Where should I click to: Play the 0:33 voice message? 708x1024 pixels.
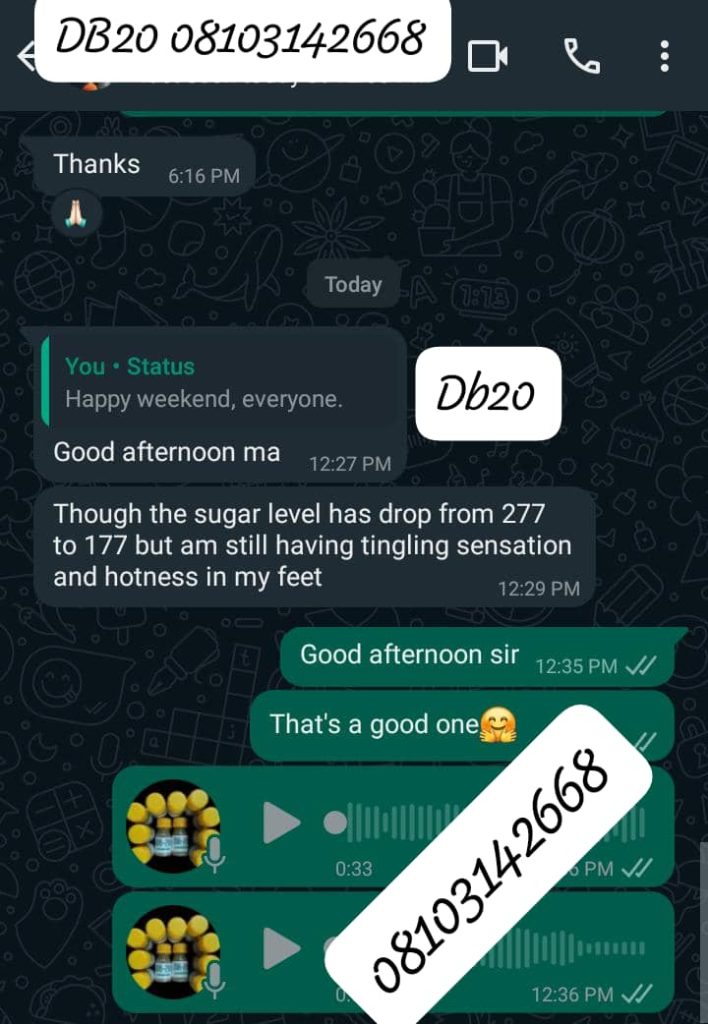281,823
